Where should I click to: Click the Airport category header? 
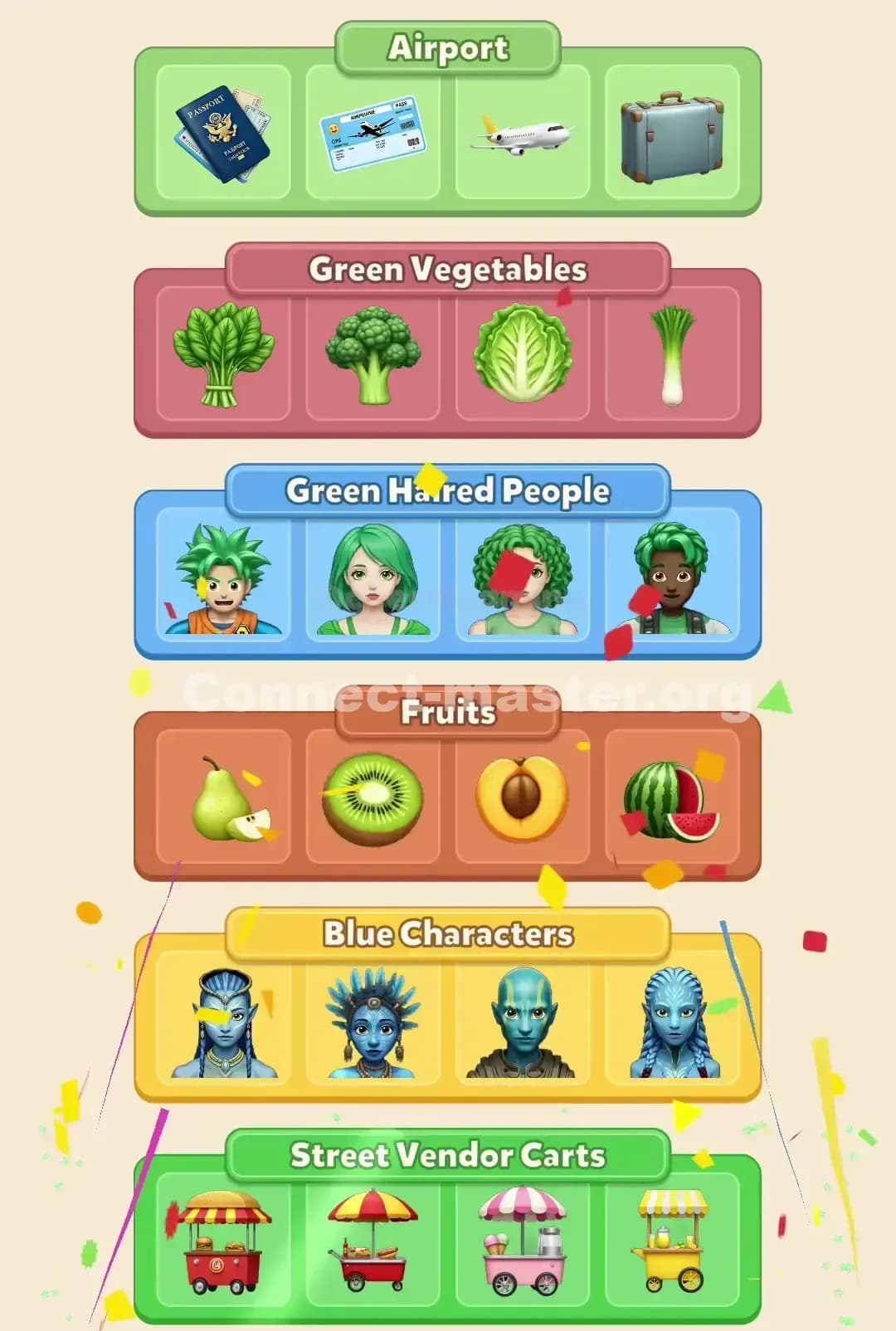[x=448, y=48]
